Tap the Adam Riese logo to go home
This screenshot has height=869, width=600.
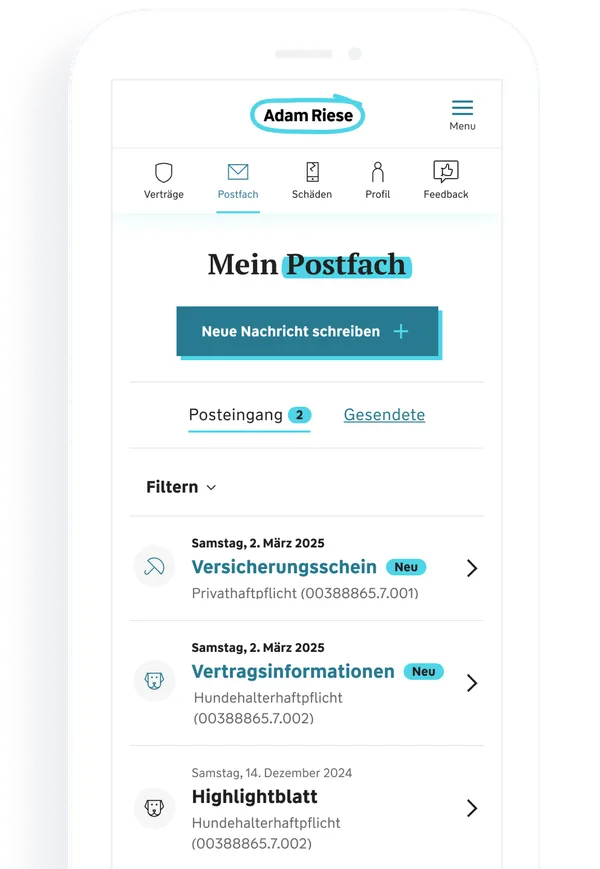coord(307,115)
